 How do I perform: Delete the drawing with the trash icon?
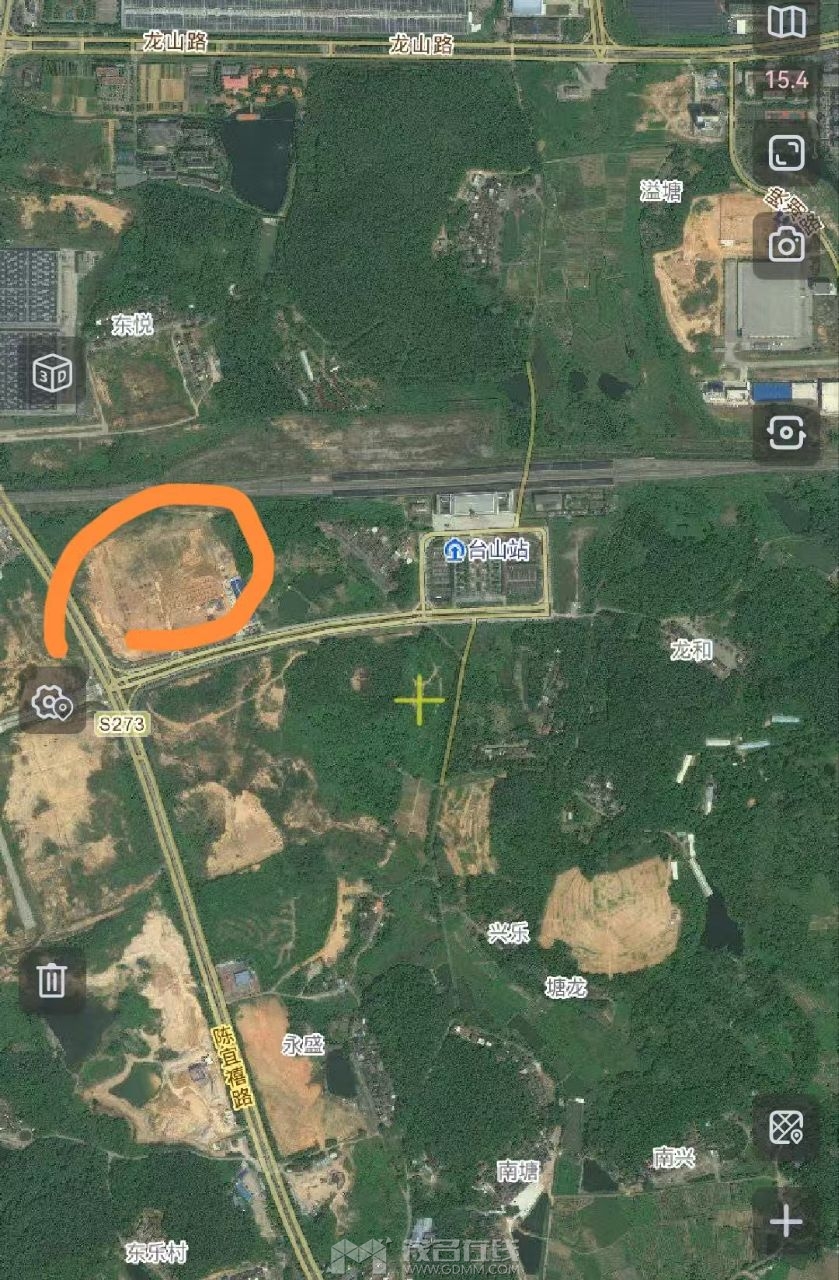(52, 979)
